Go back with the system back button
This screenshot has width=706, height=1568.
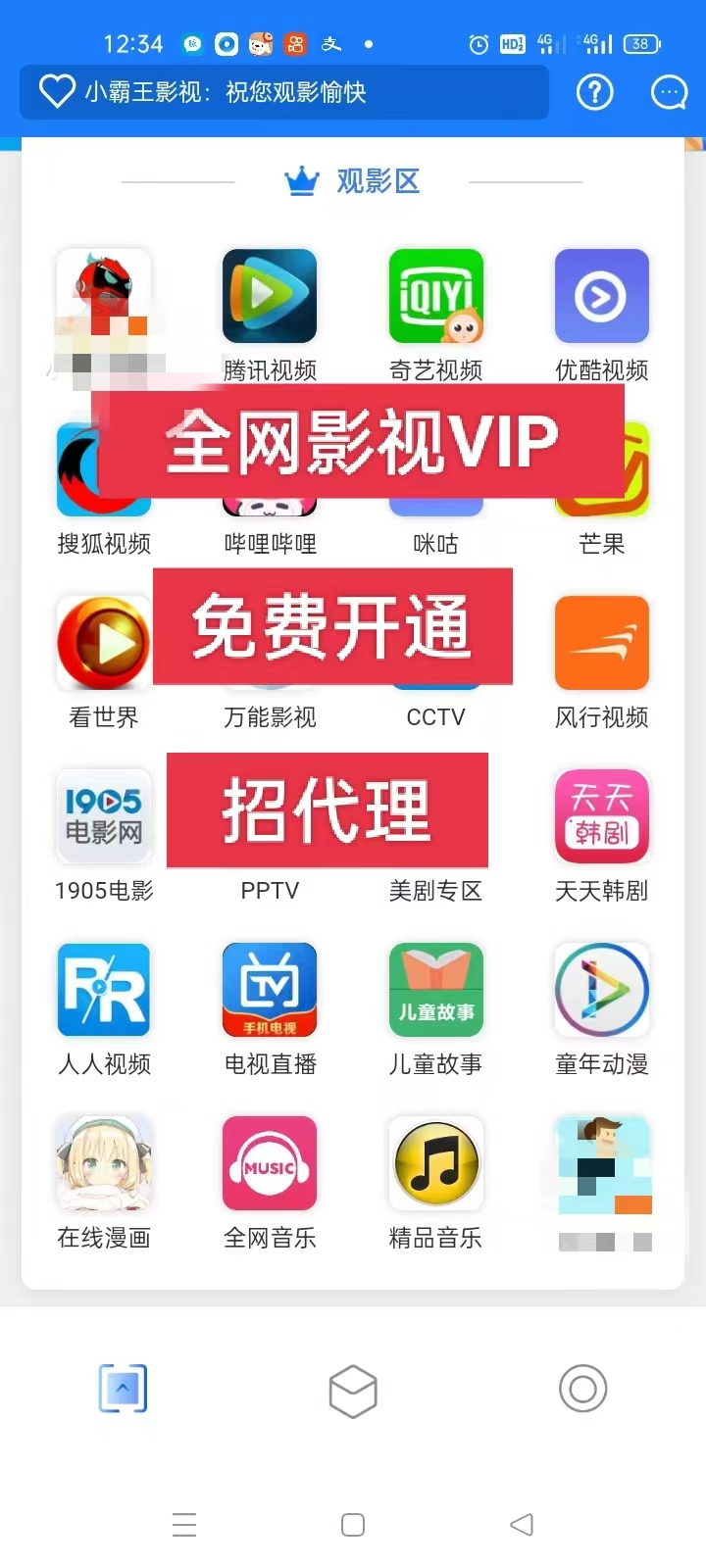pos(522,1524)
